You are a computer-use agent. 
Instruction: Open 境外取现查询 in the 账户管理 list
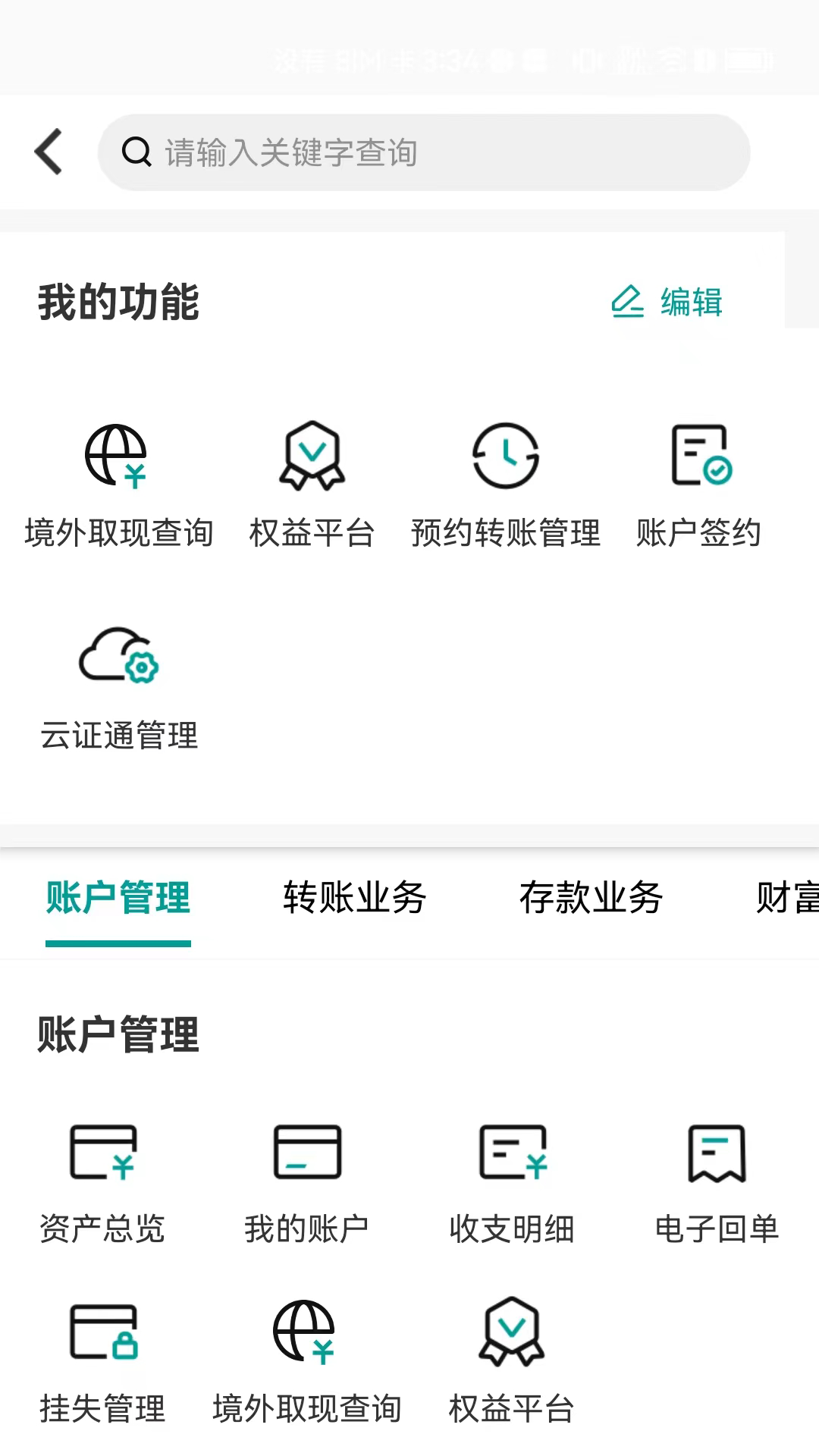click(307, 1361)
